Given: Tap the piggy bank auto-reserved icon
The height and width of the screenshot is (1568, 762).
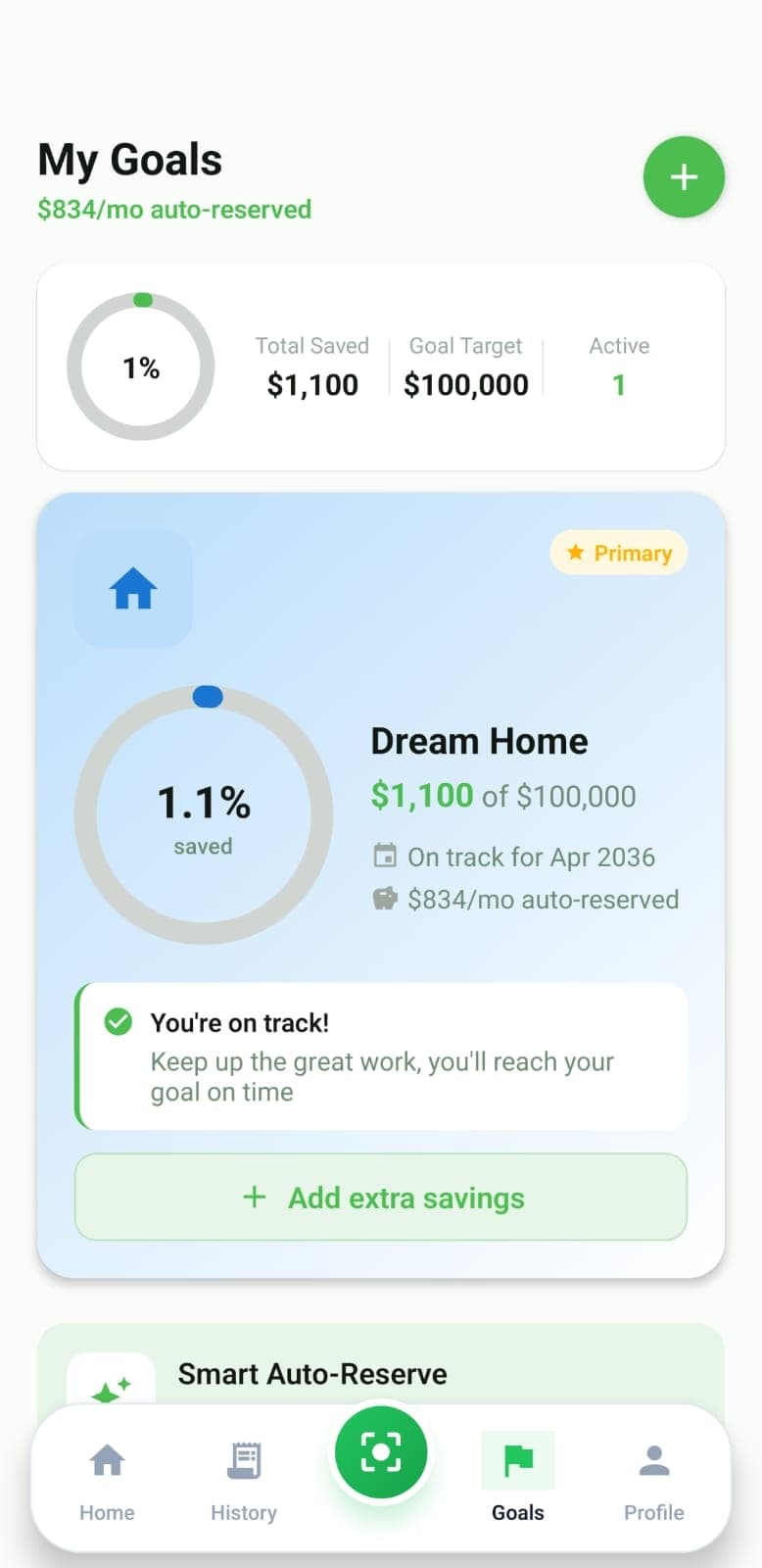Looking at the screenshot, I should 387,899.
